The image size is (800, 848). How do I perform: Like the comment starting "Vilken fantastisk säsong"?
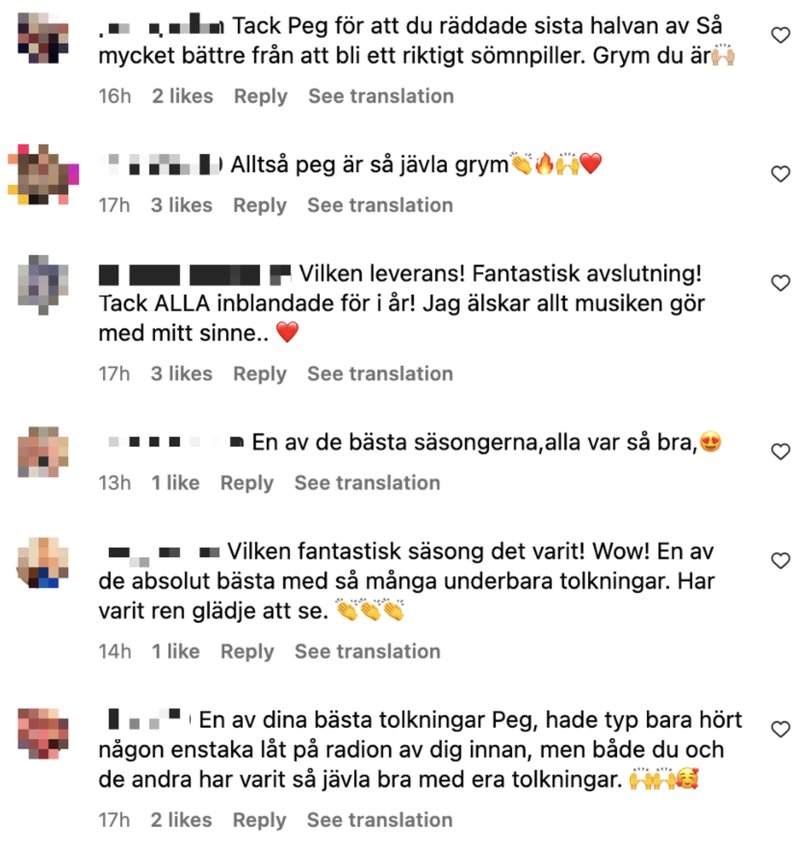point(781,561)
